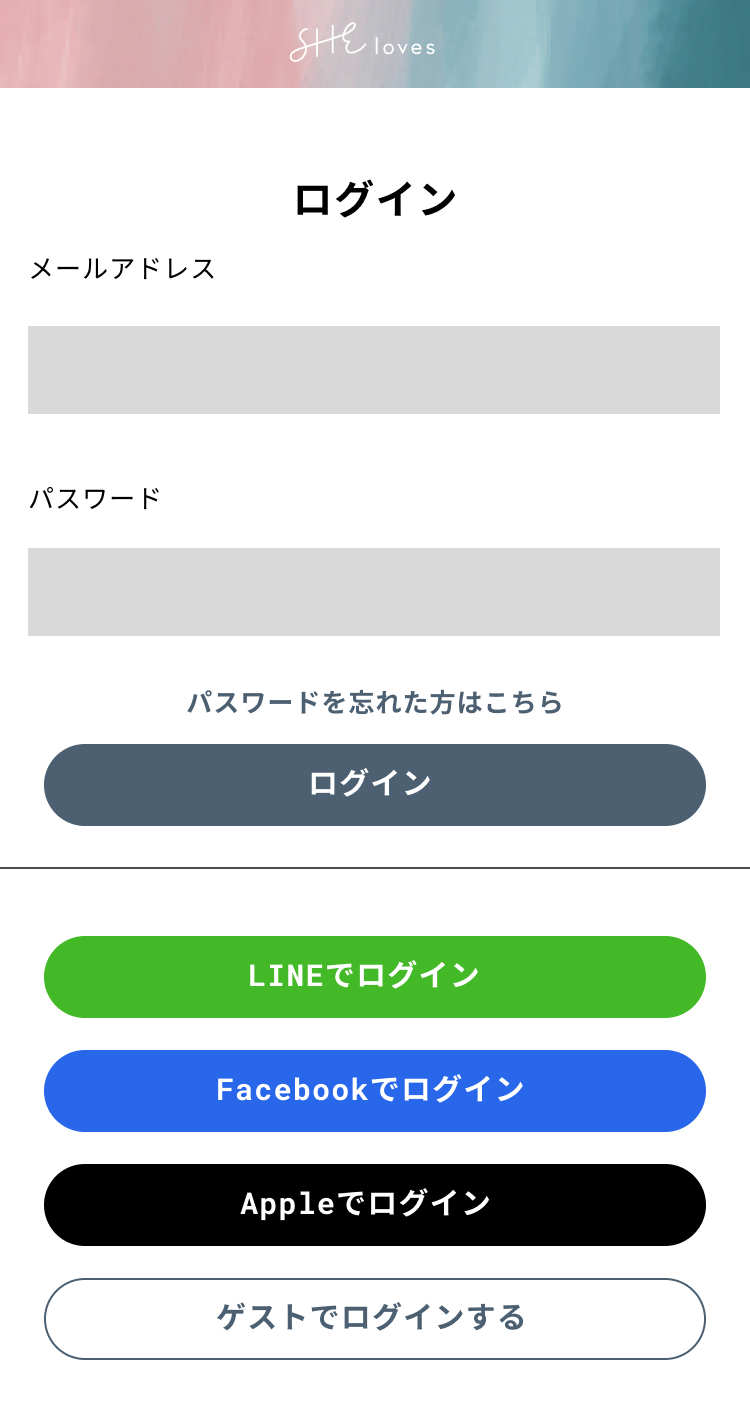Focus the パスワード password field
This screenshot has height=1424, width=750.
pos(374,592)
